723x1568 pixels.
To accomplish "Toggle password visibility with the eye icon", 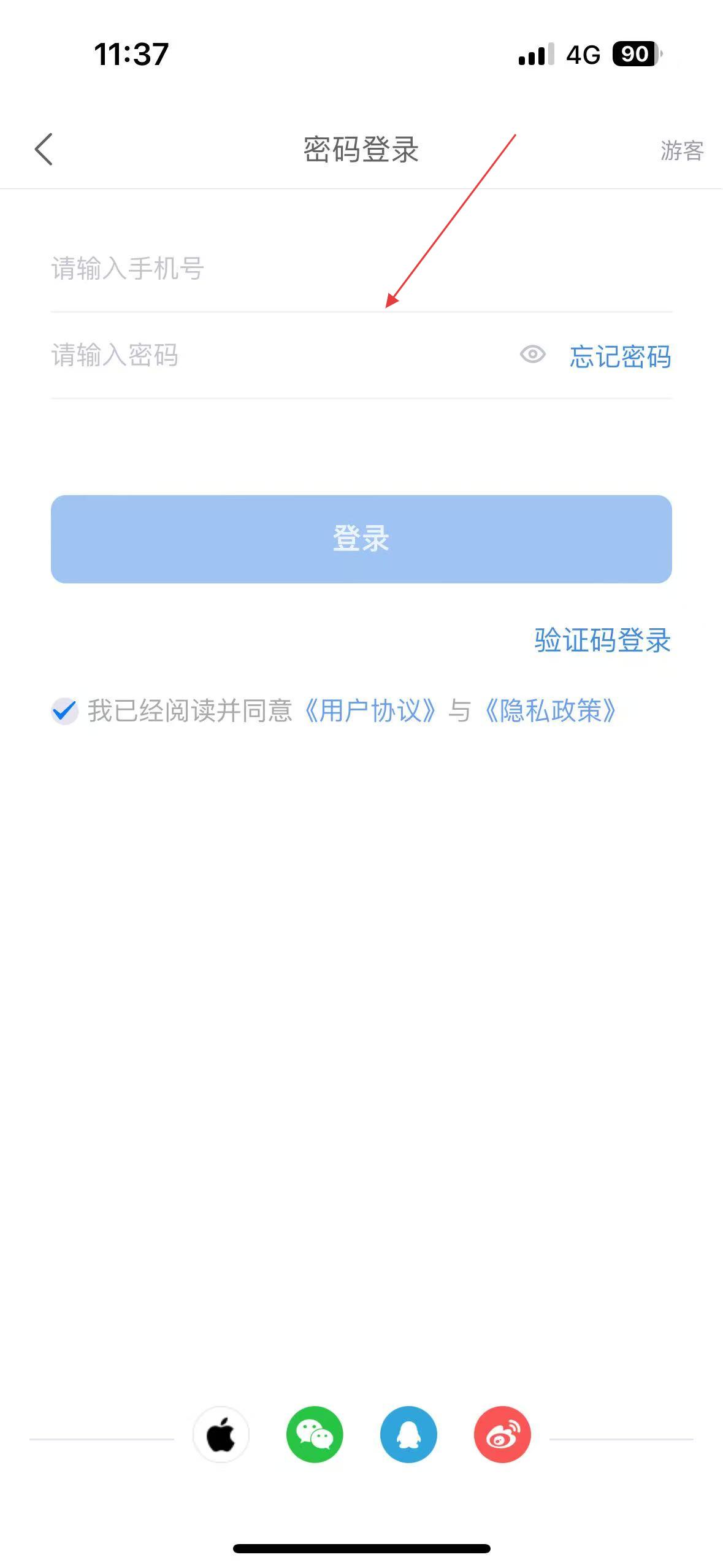I will point(532,354).
